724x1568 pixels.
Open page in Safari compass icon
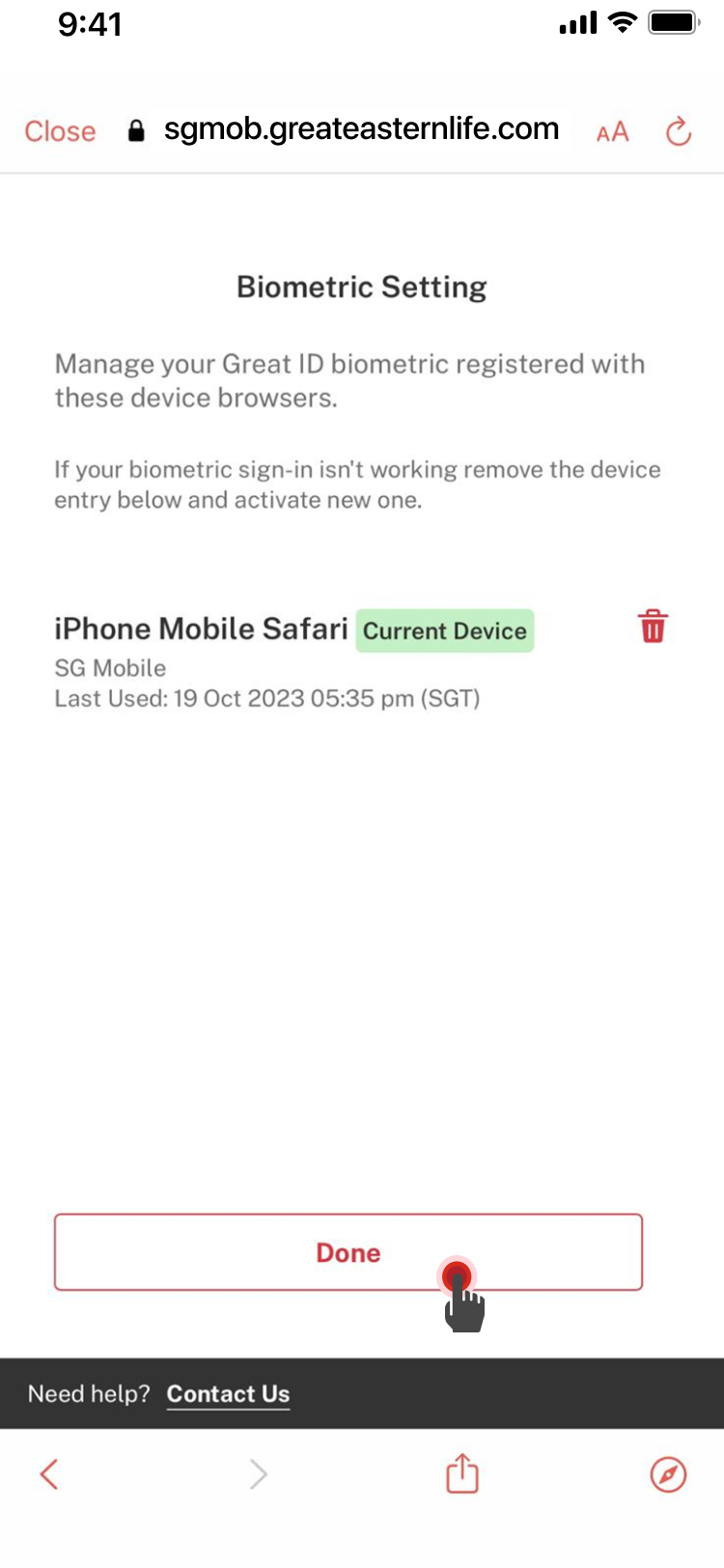click(668, 1473)
